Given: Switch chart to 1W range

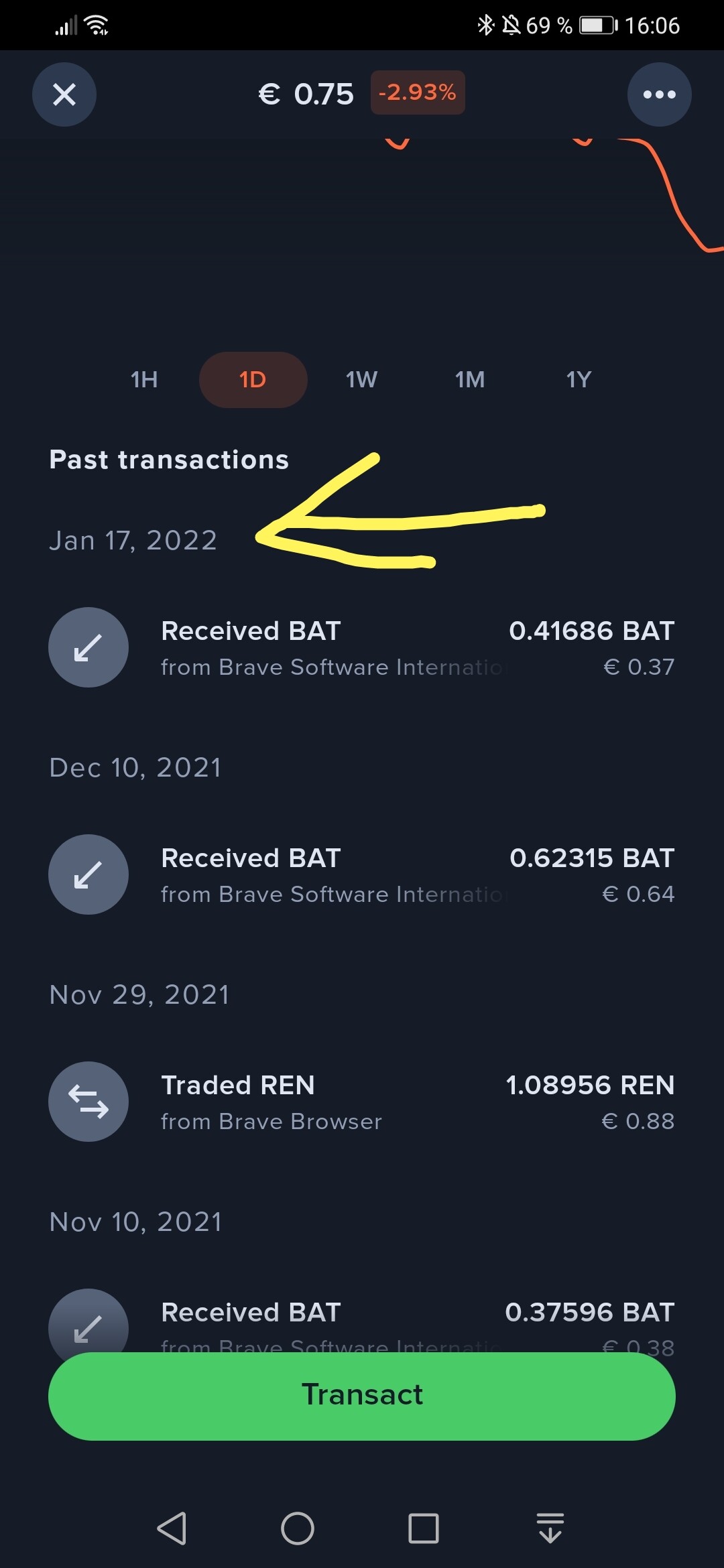Looking at the screenshot, I should [361, 380].
